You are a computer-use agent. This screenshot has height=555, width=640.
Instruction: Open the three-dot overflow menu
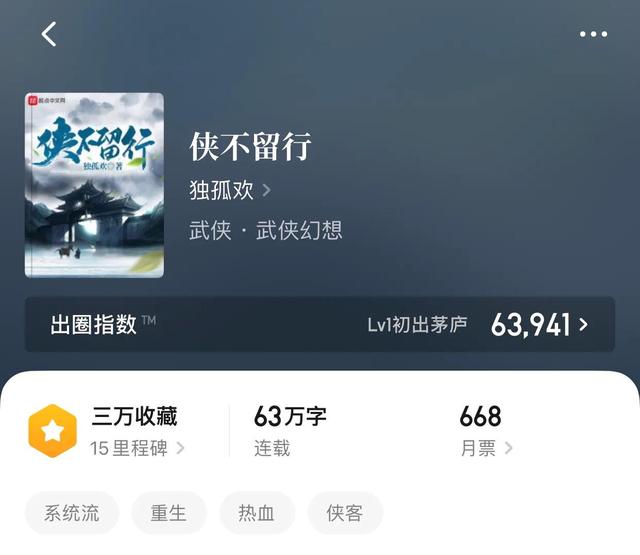coord(593,34)
